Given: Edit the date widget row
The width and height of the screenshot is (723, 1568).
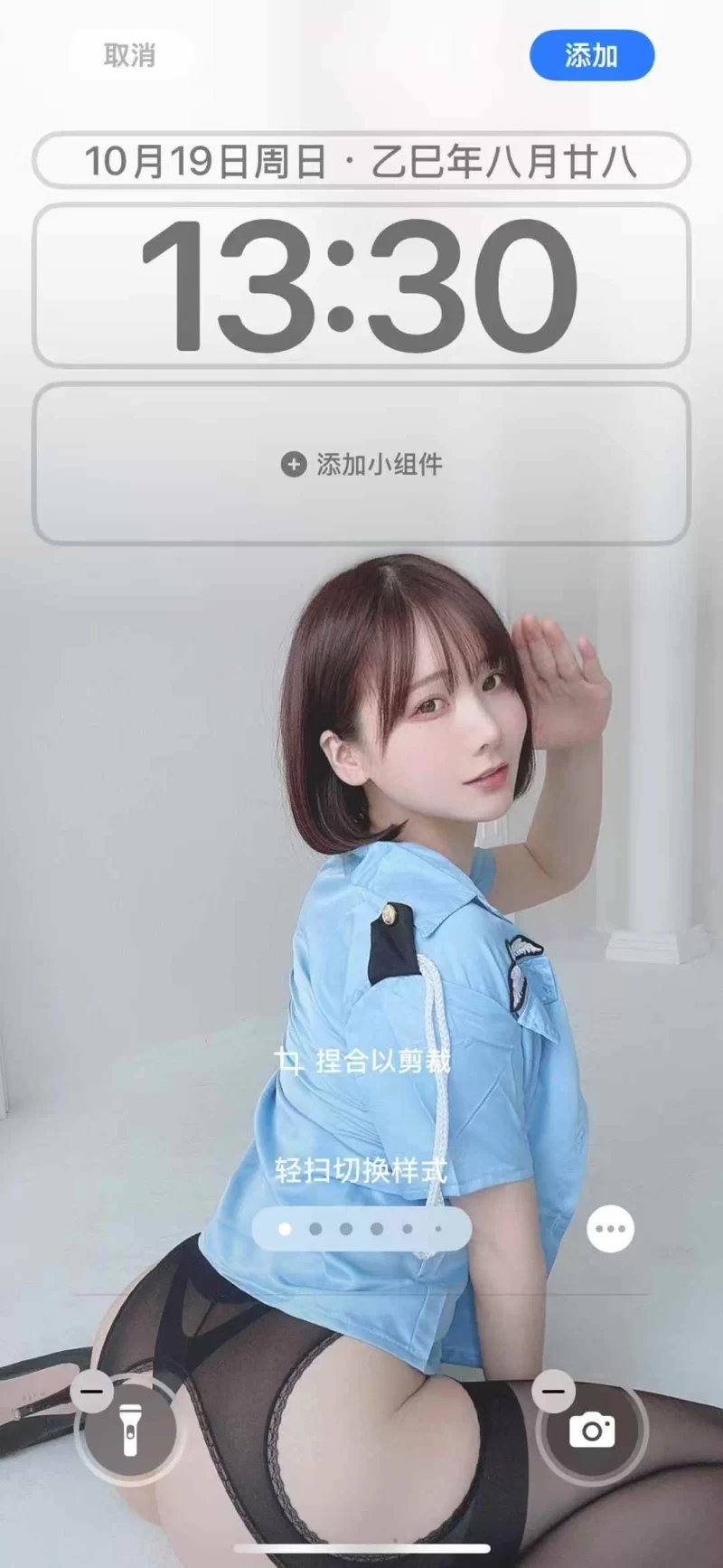Looking at the screenshot, I should (361, 161).
